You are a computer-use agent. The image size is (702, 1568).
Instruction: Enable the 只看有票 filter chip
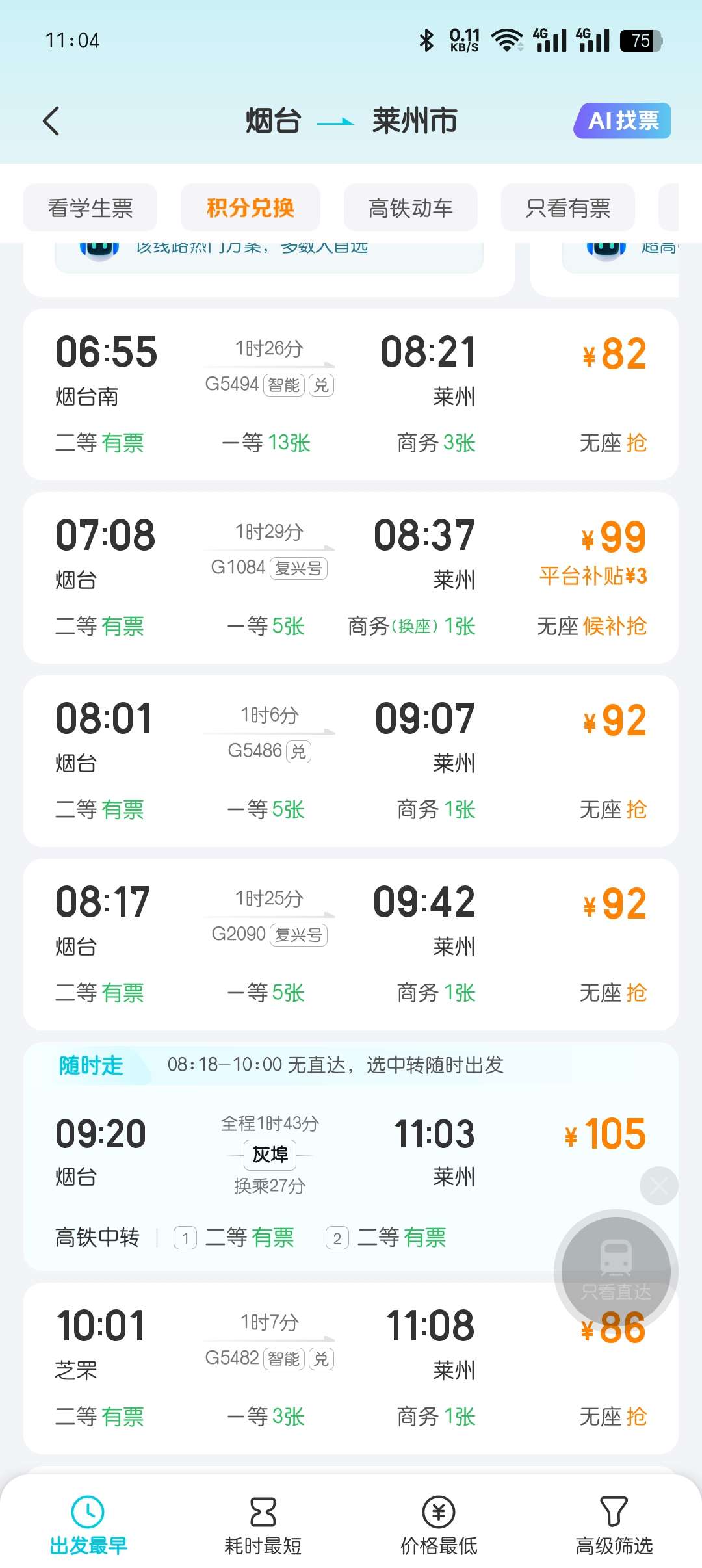click(x=567, y=208)
